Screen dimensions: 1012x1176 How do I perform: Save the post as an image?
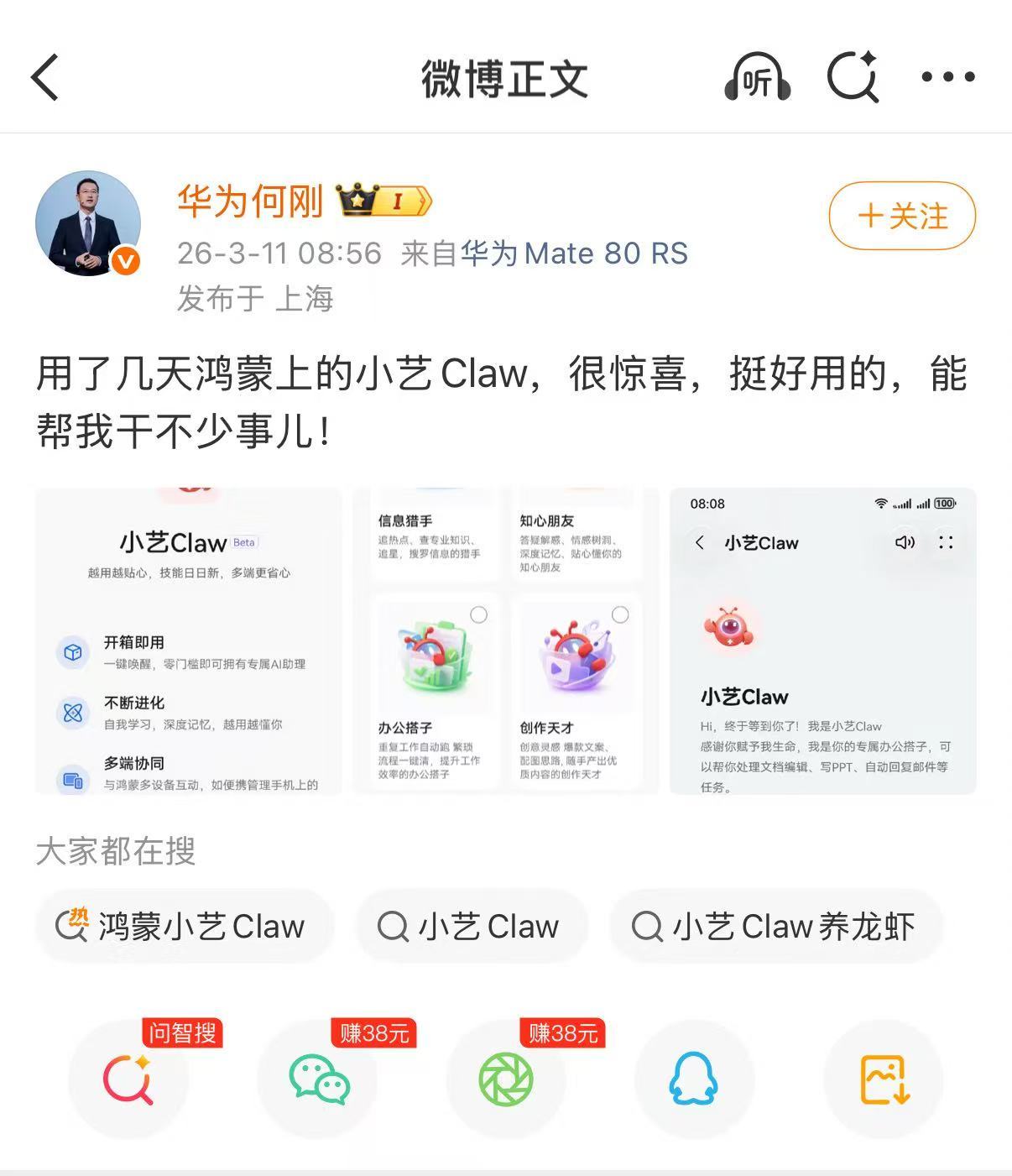point(884,1079)
